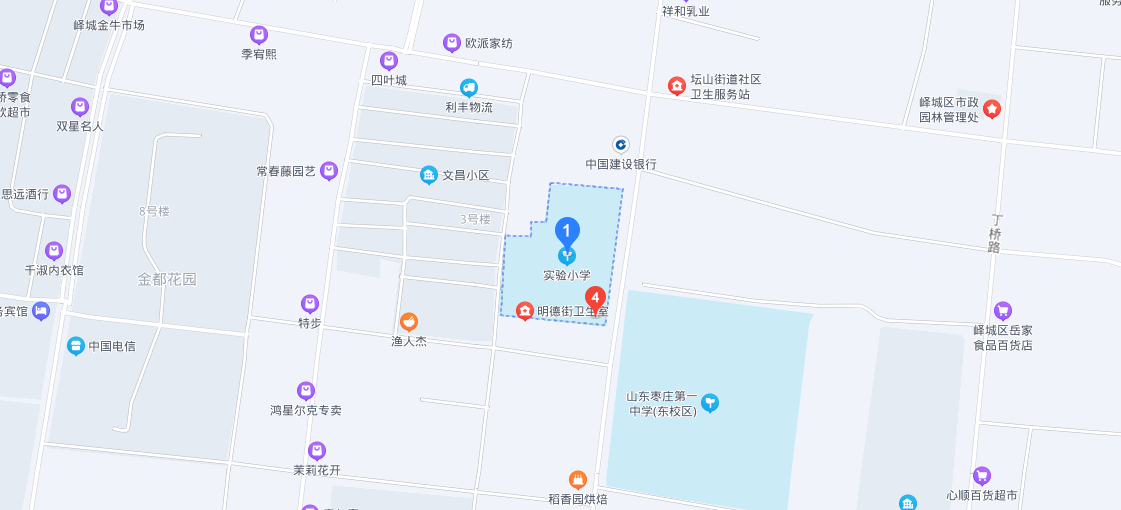This screenshot has height=510, width=1121.
Task: Select the 山东枣庄第一中学(东校区) school marker
Action: click(710, 403)
